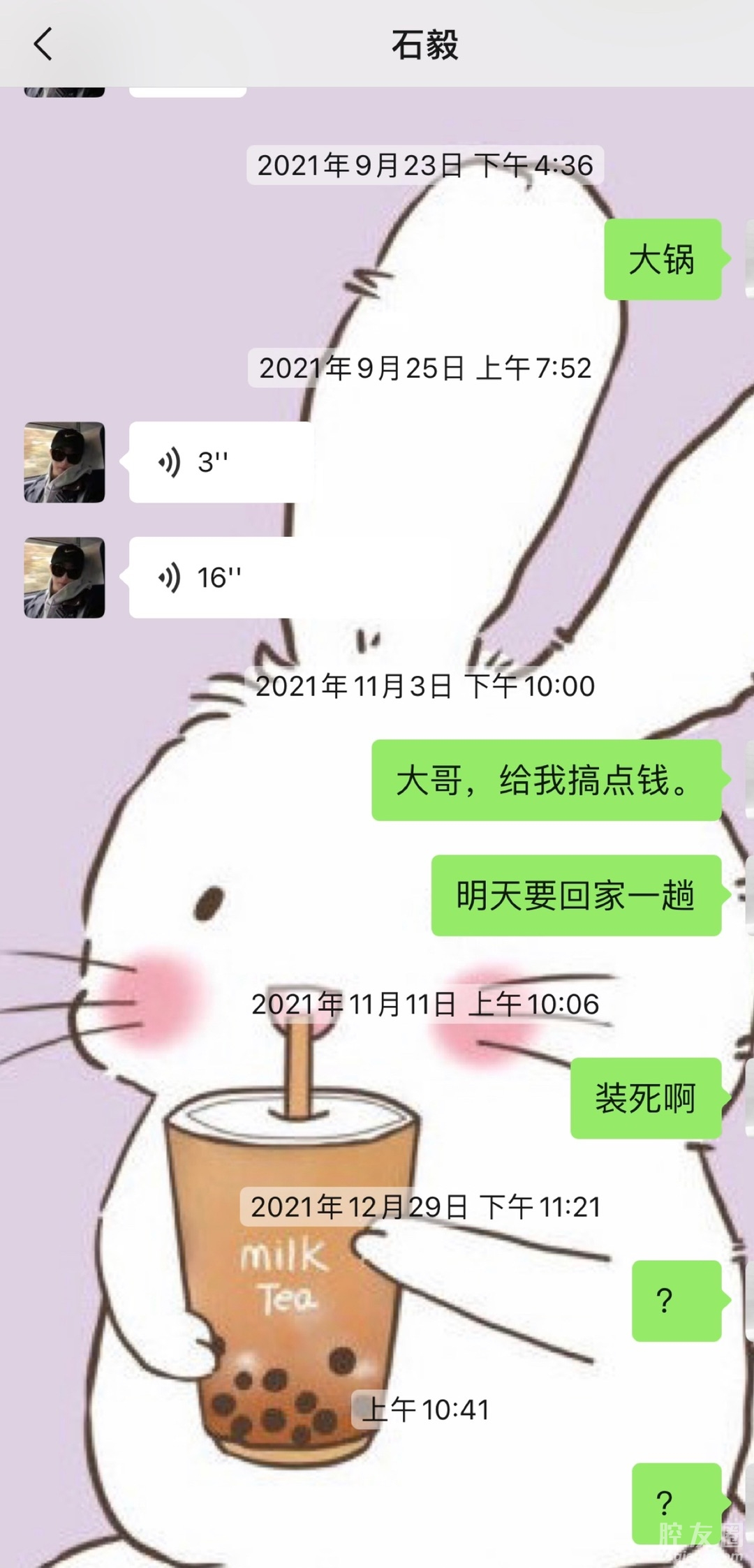The width and height of the screenshot is (754, 1568).
Task: Open the avatar beside the 3'' voice message
Action: click(64, 462)
